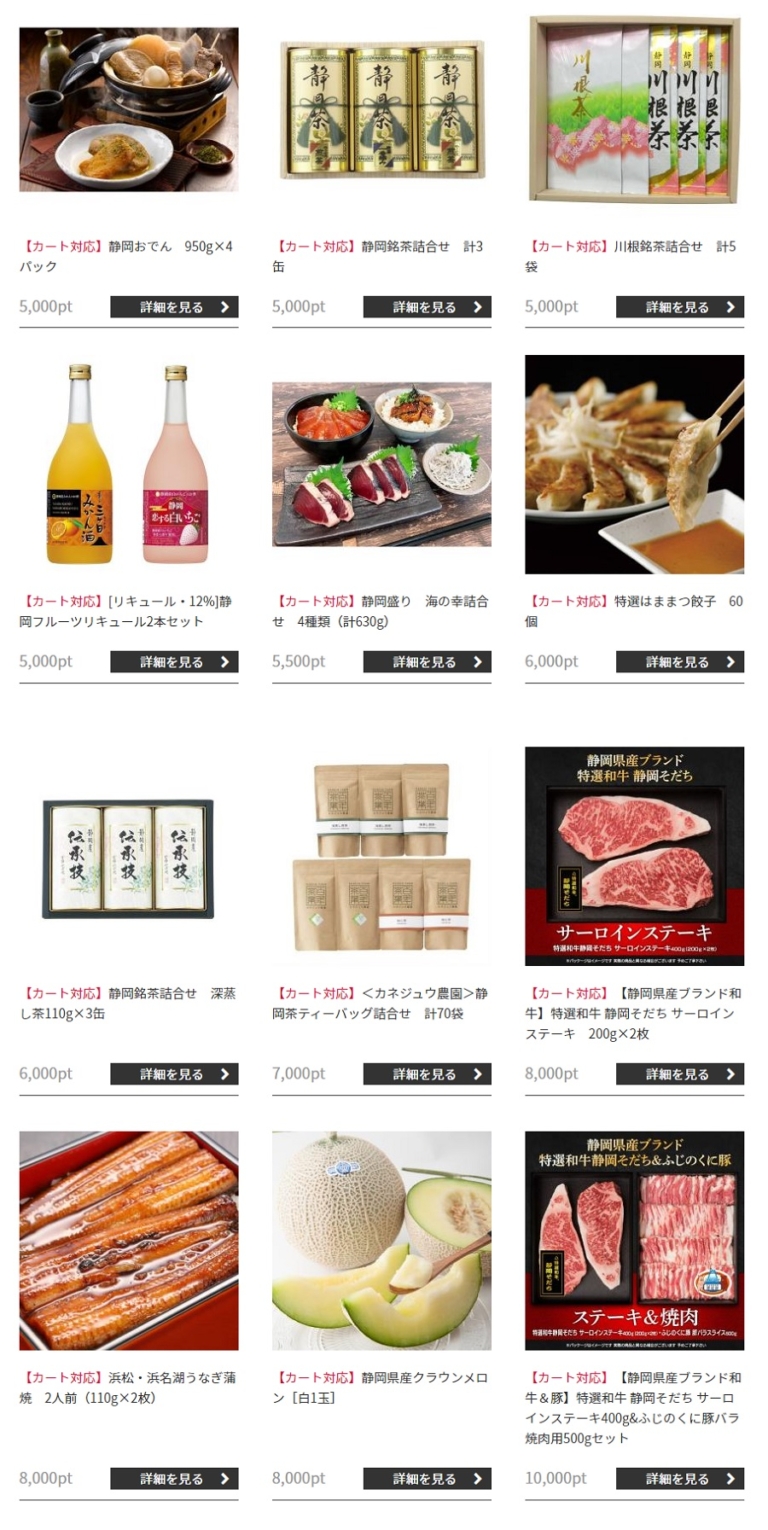Select the crown melon photo
The width and height of the screenshot is (768, 1530).
pos(382,1240)
